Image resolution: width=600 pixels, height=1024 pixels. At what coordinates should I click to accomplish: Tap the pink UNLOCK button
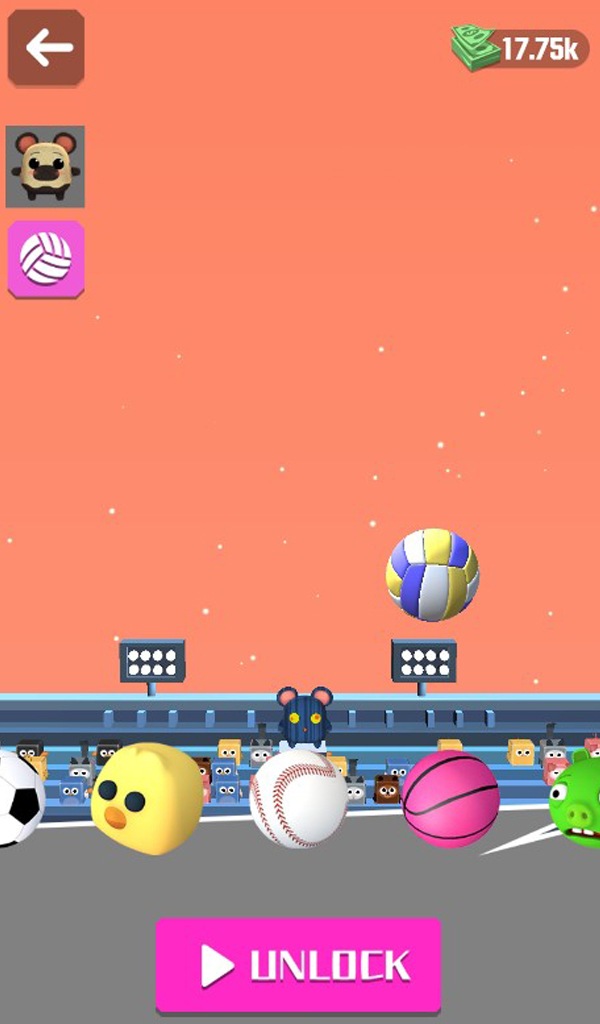[298, 965]
